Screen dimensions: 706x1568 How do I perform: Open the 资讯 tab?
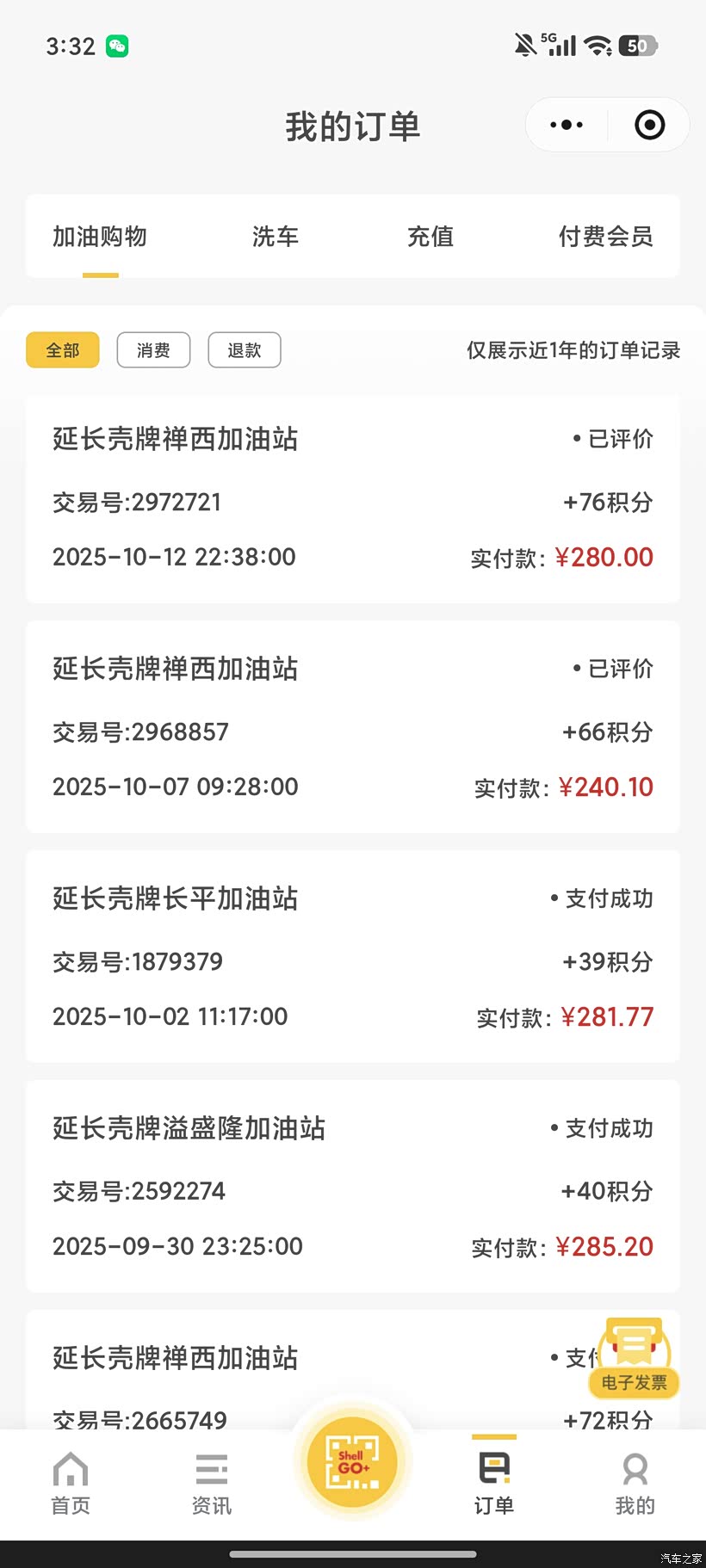(x=212, y=1482)
